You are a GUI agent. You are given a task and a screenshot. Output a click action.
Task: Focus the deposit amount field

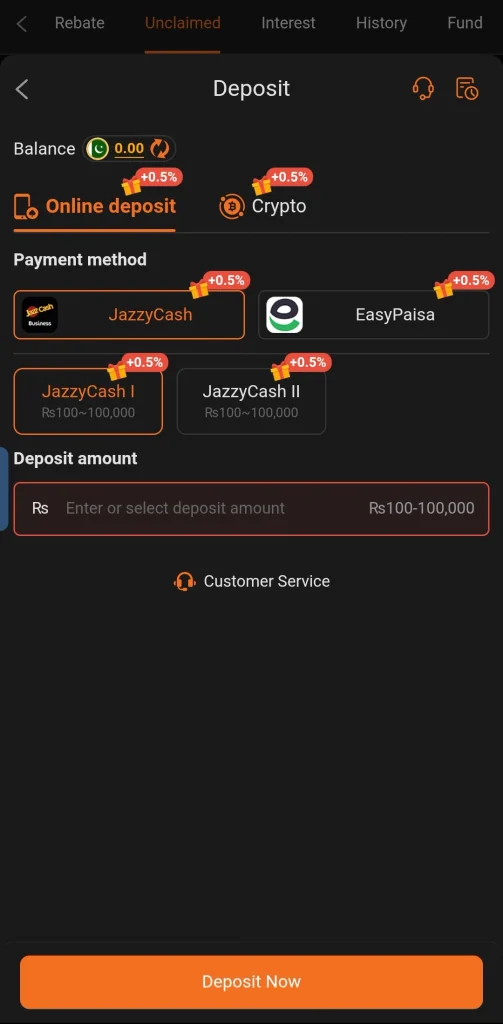252,509
